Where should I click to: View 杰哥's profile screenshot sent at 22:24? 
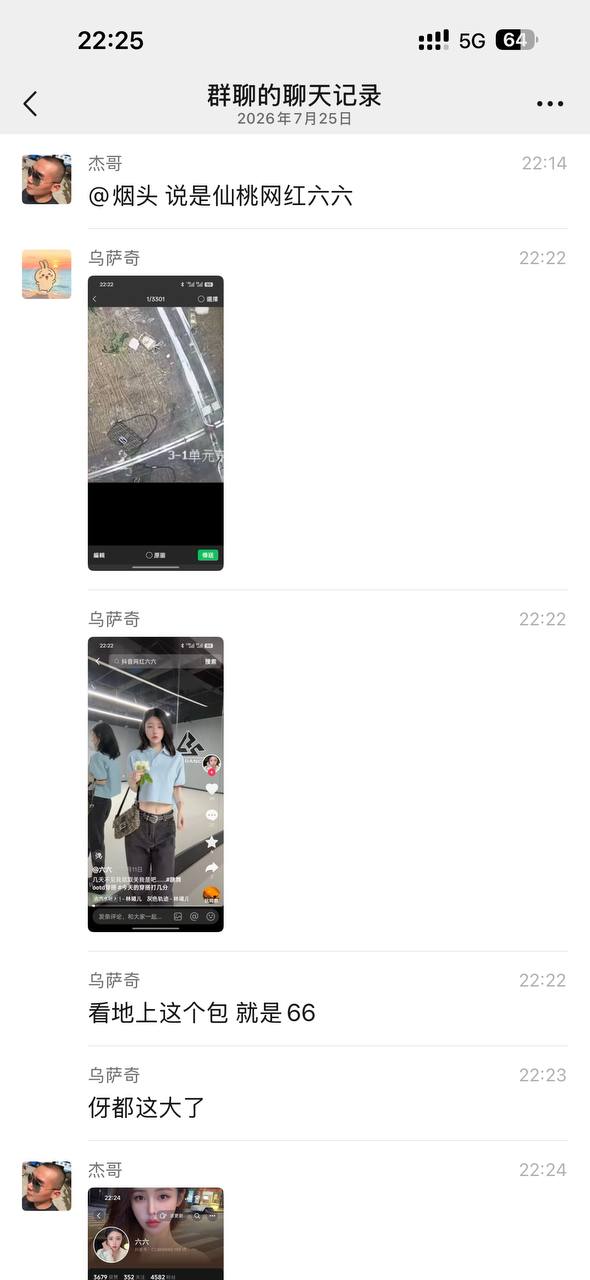156,1233
